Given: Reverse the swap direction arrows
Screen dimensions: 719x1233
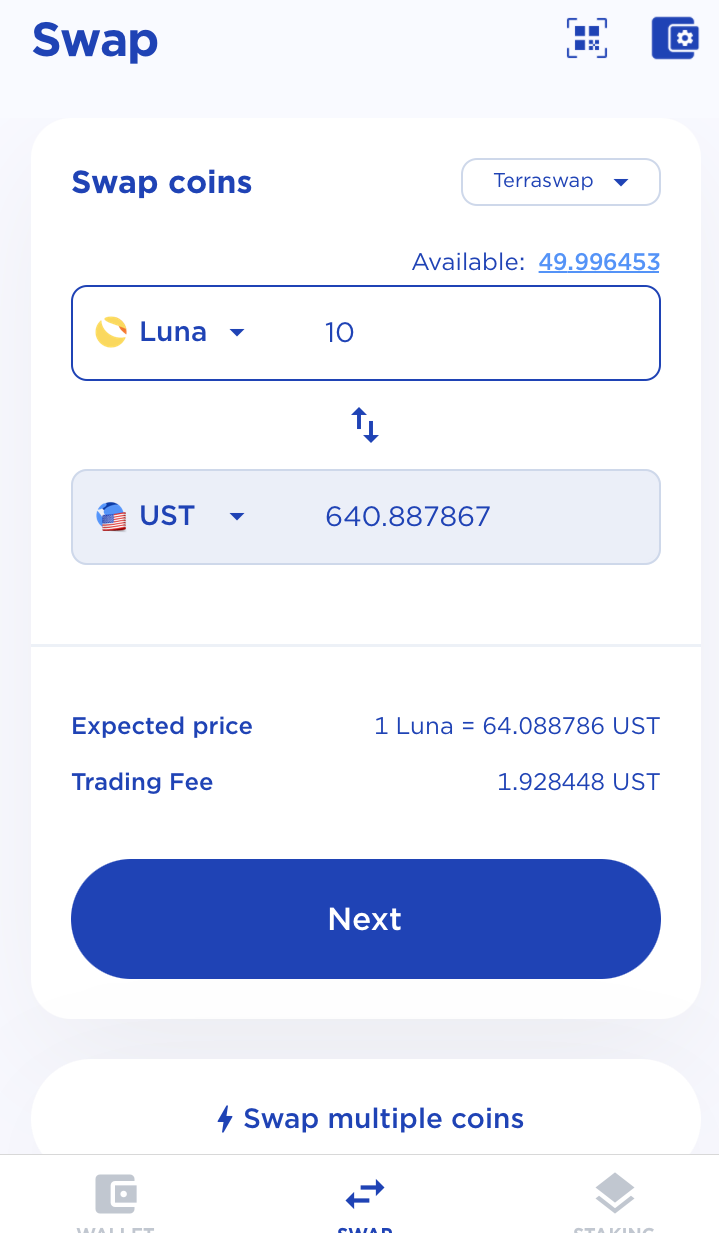Looking at the screenshot, I should click(x=365, y=425).
